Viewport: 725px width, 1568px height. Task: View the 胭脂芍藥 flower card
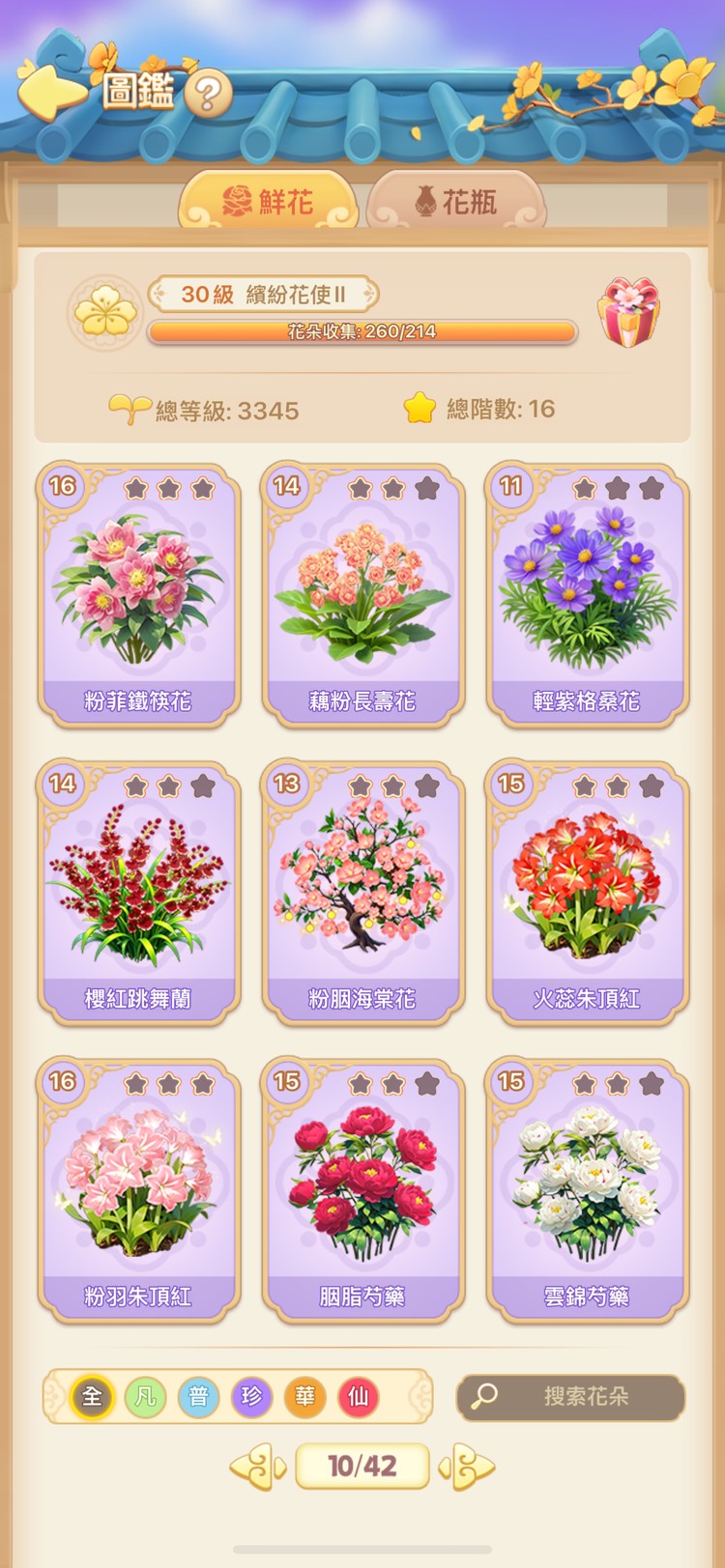(362, 1189)
